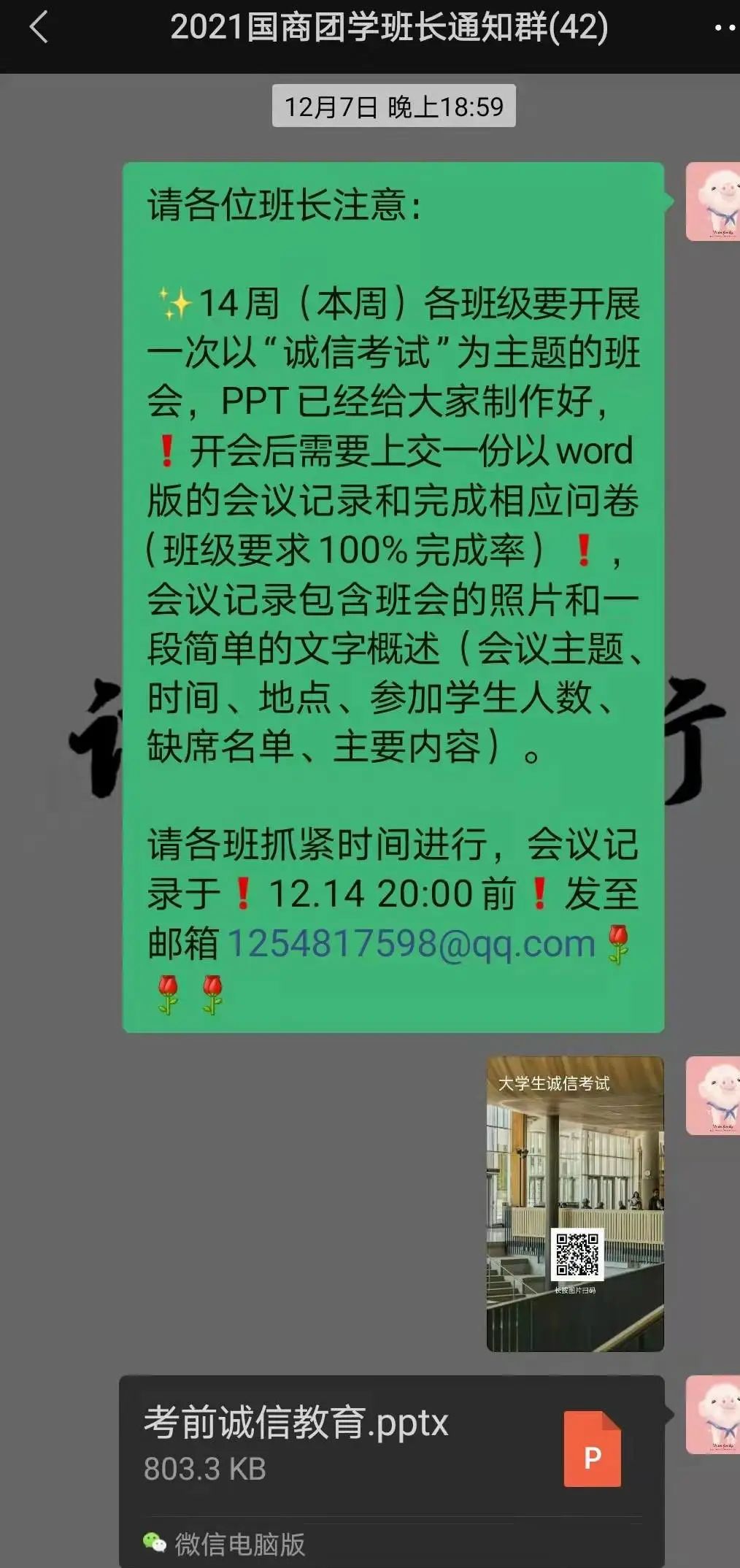Image resolution: width=740 pixels, height=1568 pixels.
Task: Open the 1254817598@qq.com email link
Action: tap(412, 944)
